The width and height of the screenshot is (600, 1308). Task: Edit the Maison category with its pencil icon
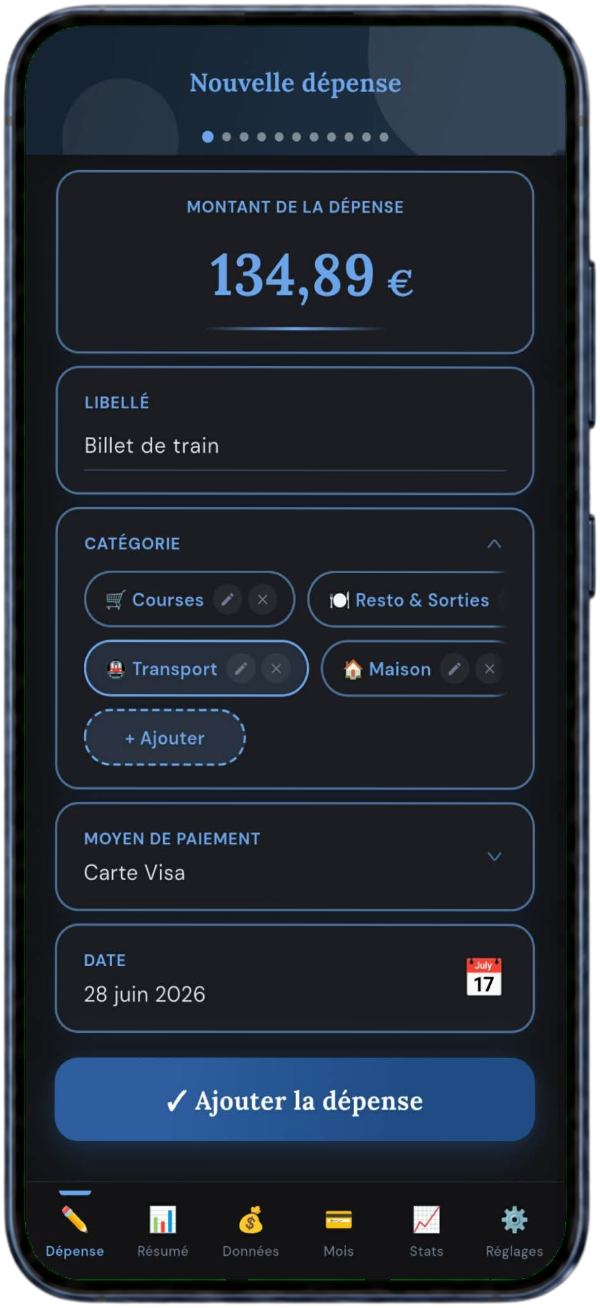pos(454,669)
